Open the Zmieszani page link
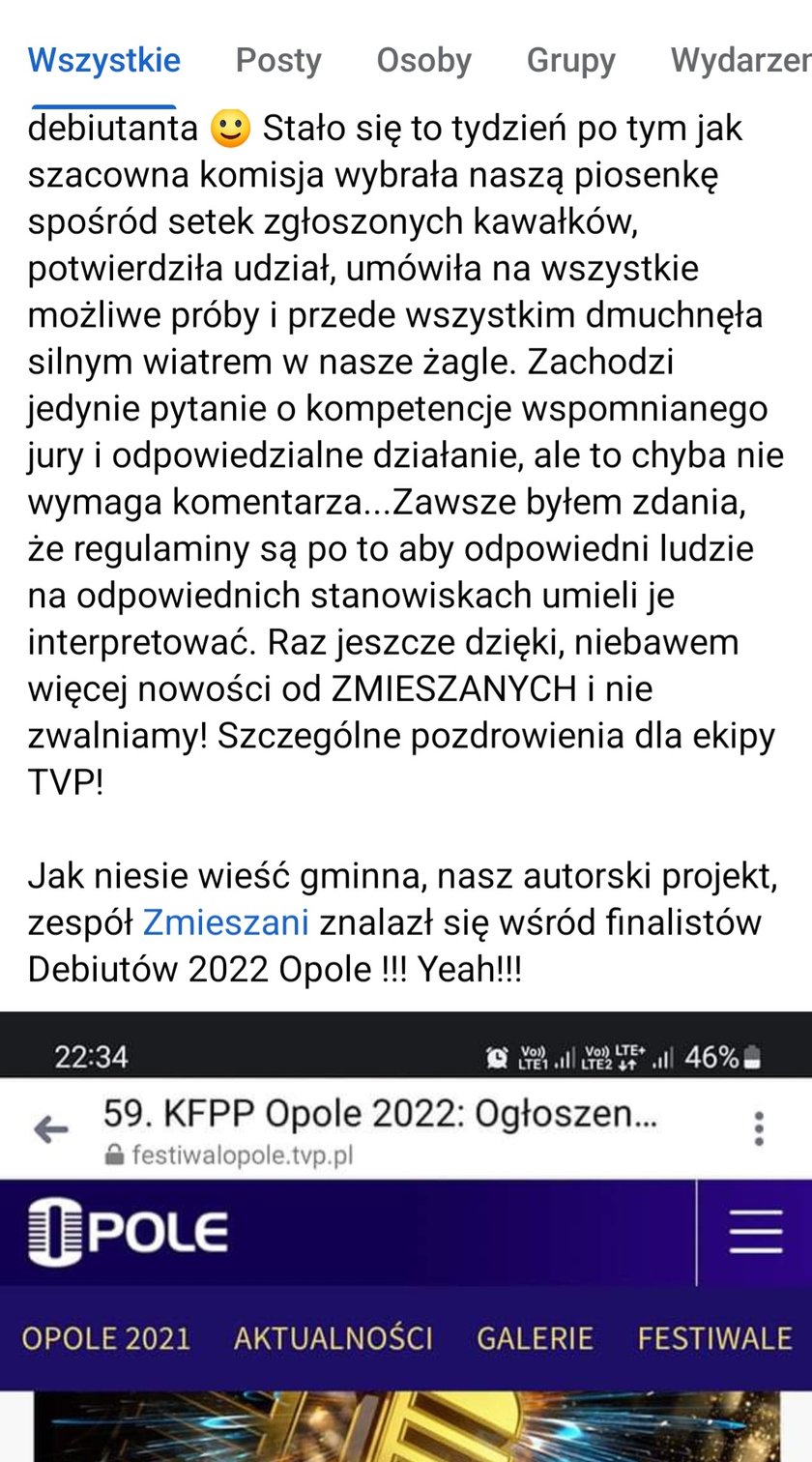Viewport: 812px width, 1462px height. point(225,921)
